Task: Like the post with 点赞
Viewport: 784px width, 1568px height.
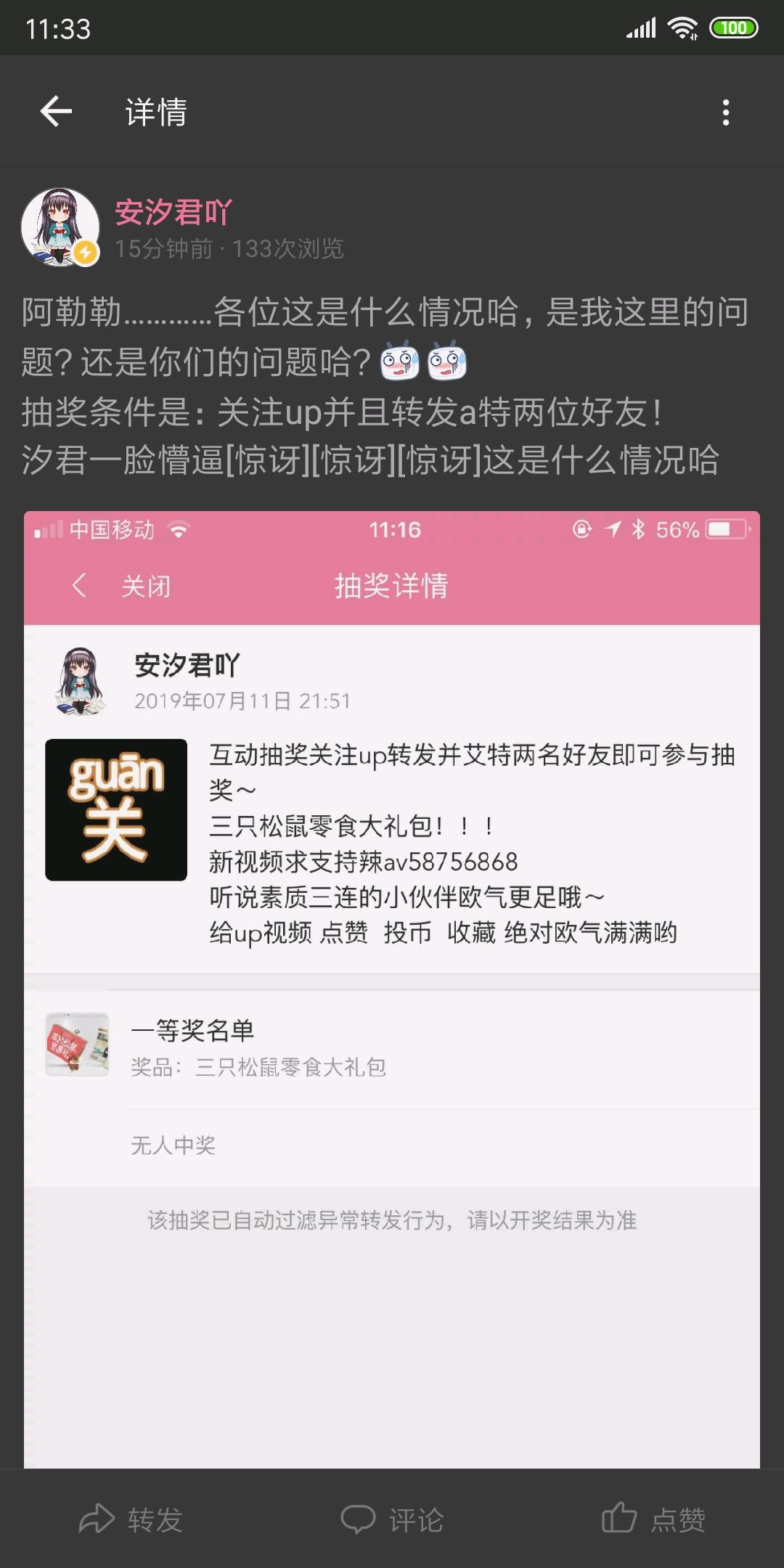Action: 653,1519
